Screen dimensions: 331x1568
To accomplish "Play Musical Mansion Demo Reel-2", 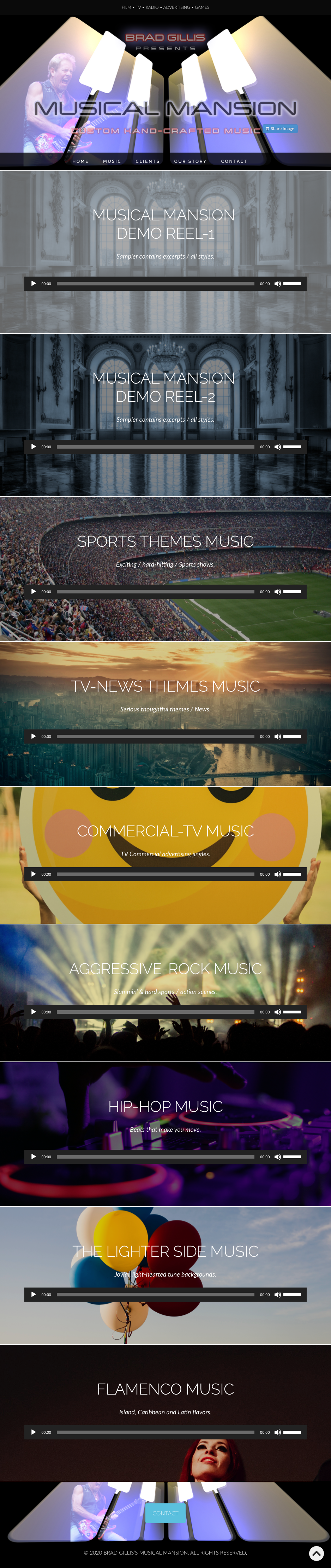I will pos(34,447).
